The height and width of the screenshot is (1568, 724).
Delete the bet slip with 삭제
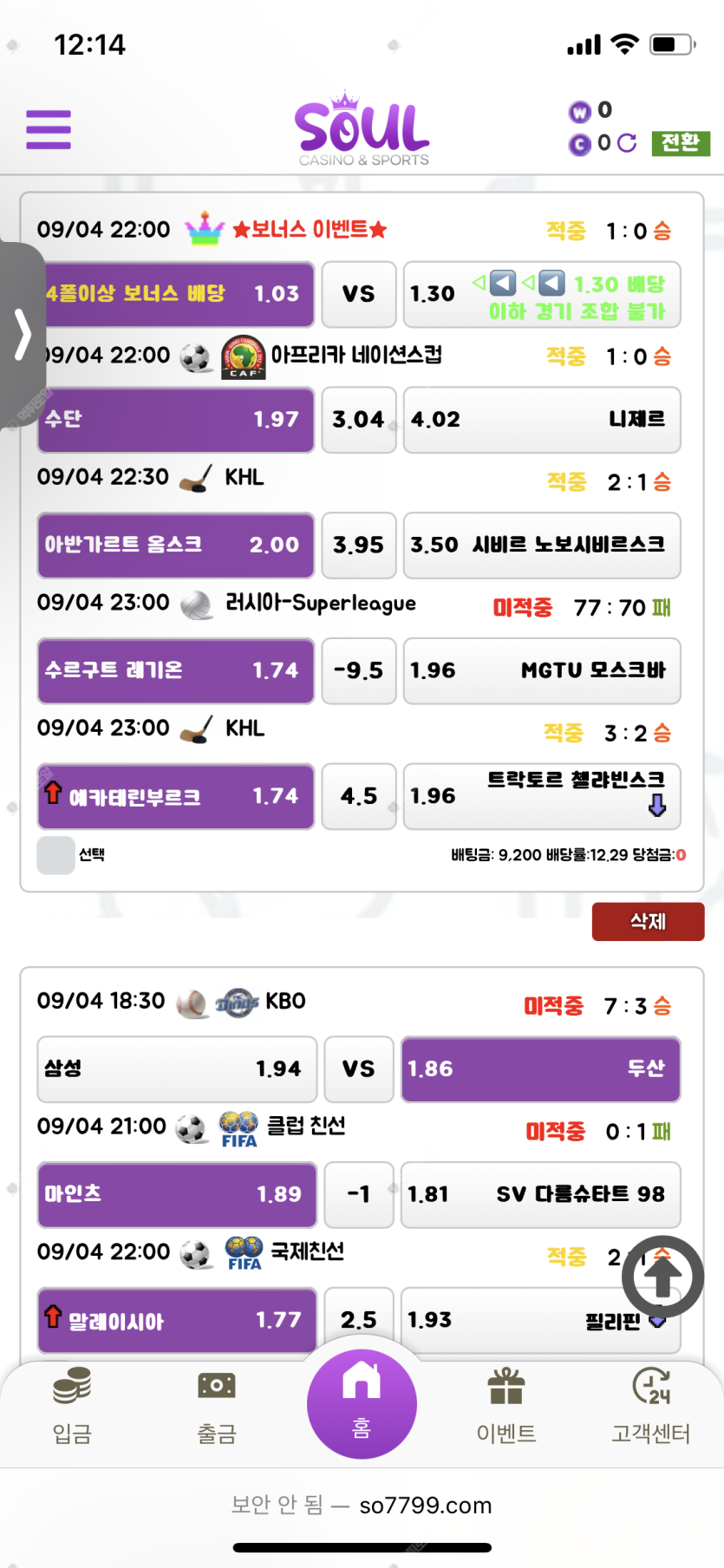tap(648, 922)
